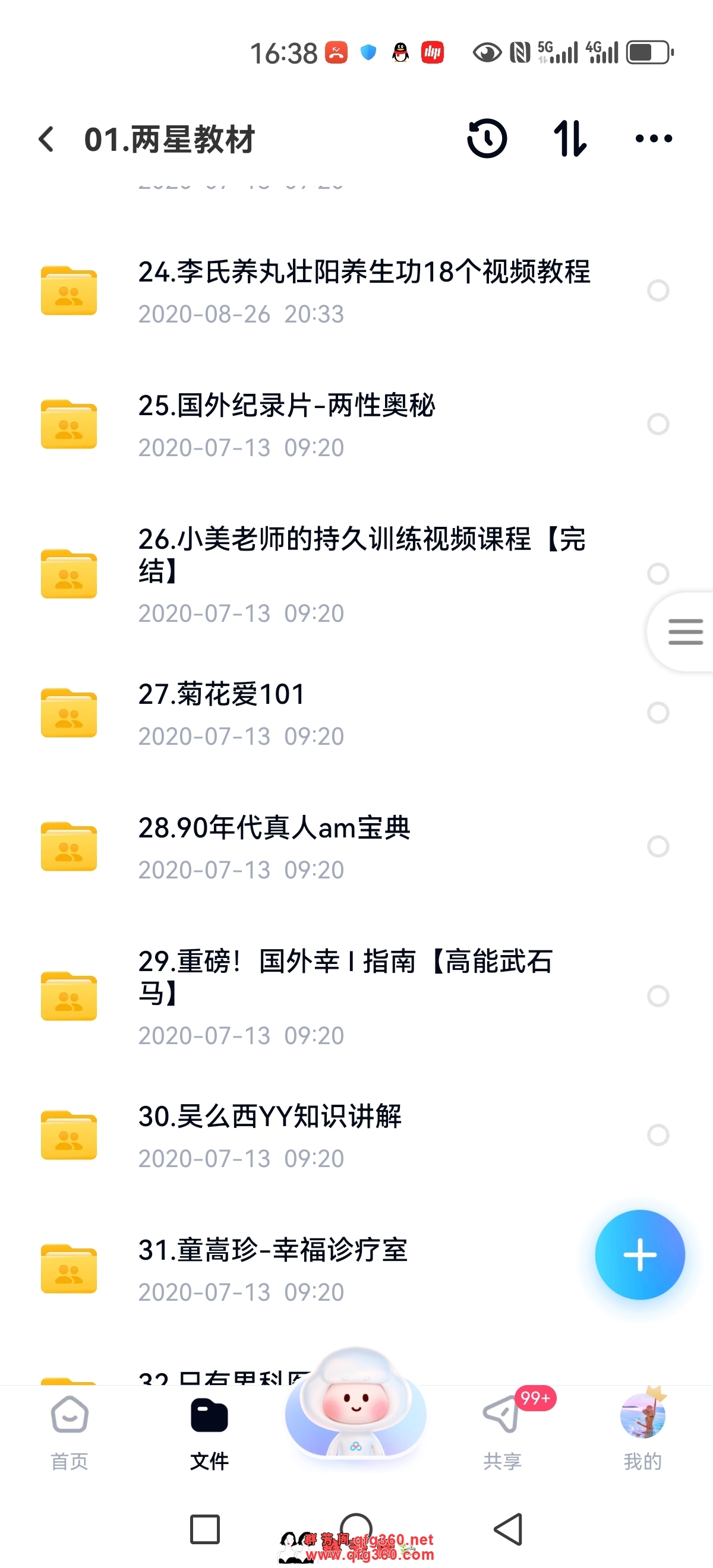Viewport: 713px width, 1568px height.
Task: Switch to the 共享 tab
Action: [502, 1431]
